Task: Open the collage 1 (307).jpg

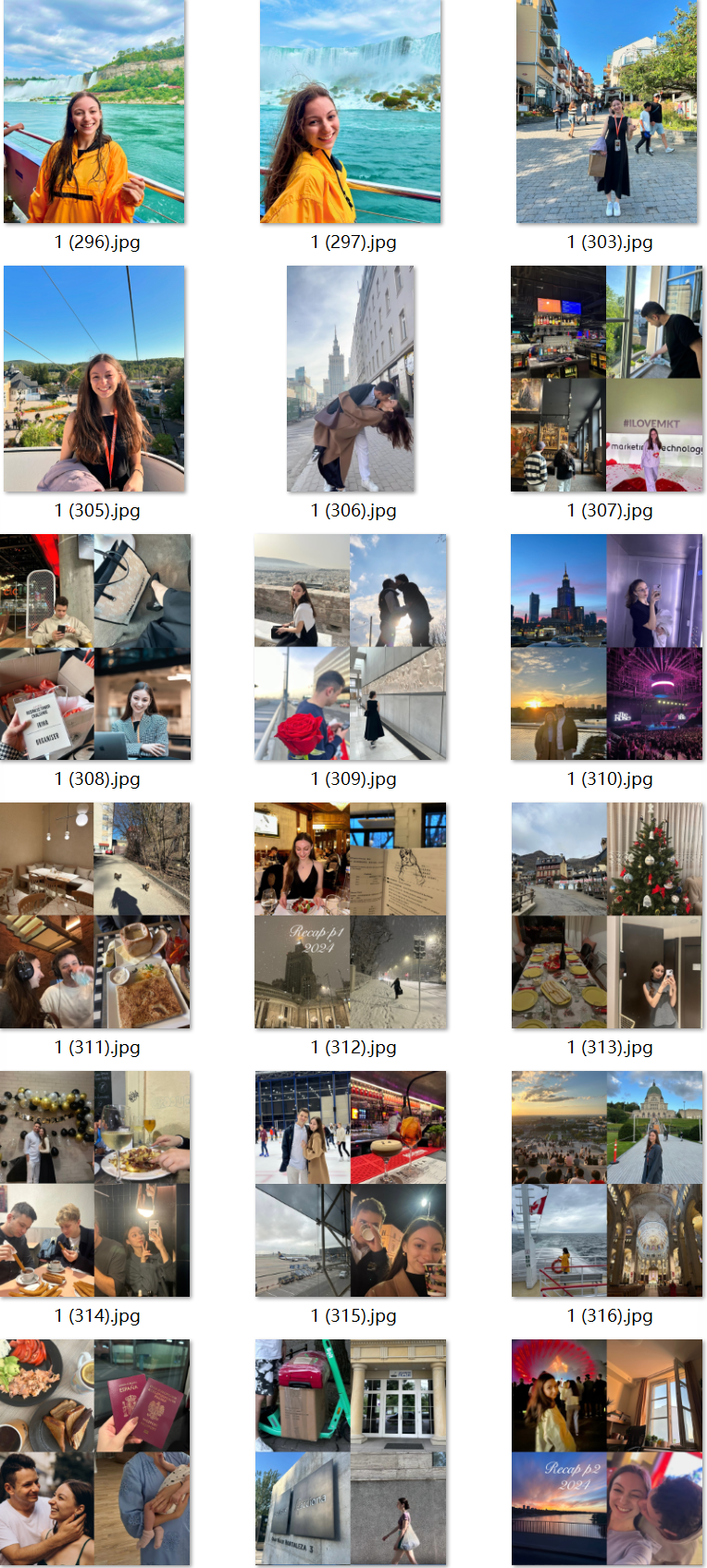Action: [607, 379]
